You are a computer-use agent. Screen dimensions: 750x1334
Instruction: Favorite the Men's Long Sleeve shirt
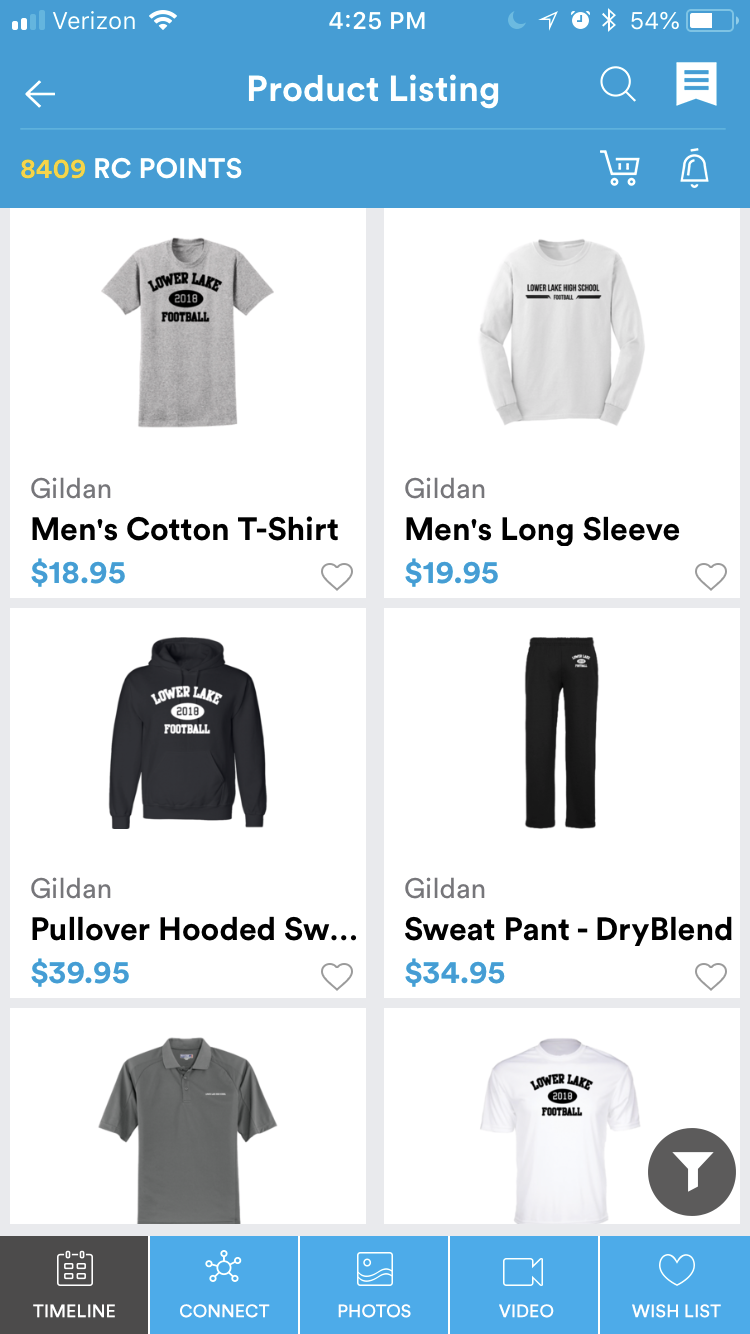click(711, 576)
